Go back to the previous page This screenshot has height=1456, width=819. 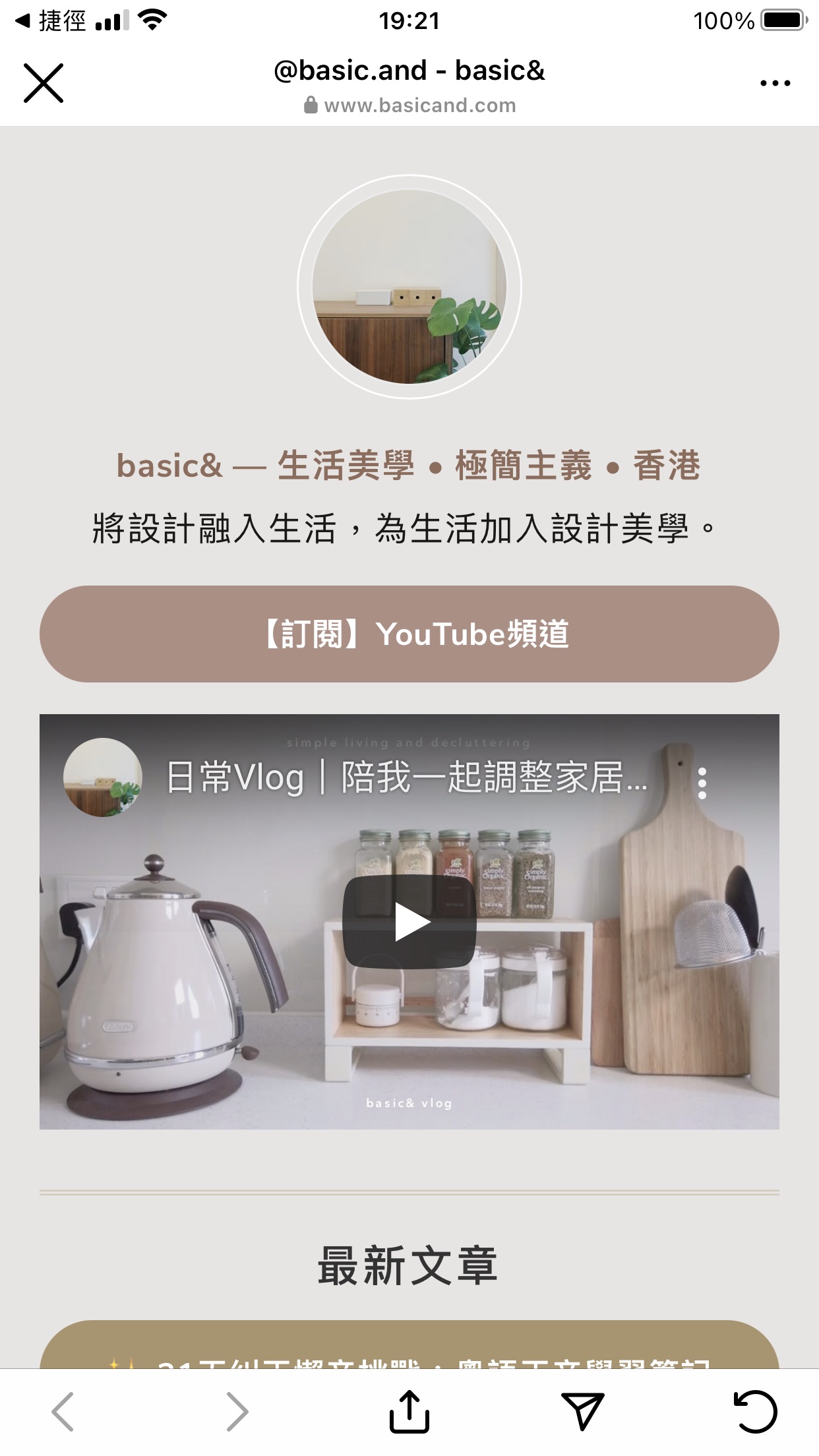63,1412
